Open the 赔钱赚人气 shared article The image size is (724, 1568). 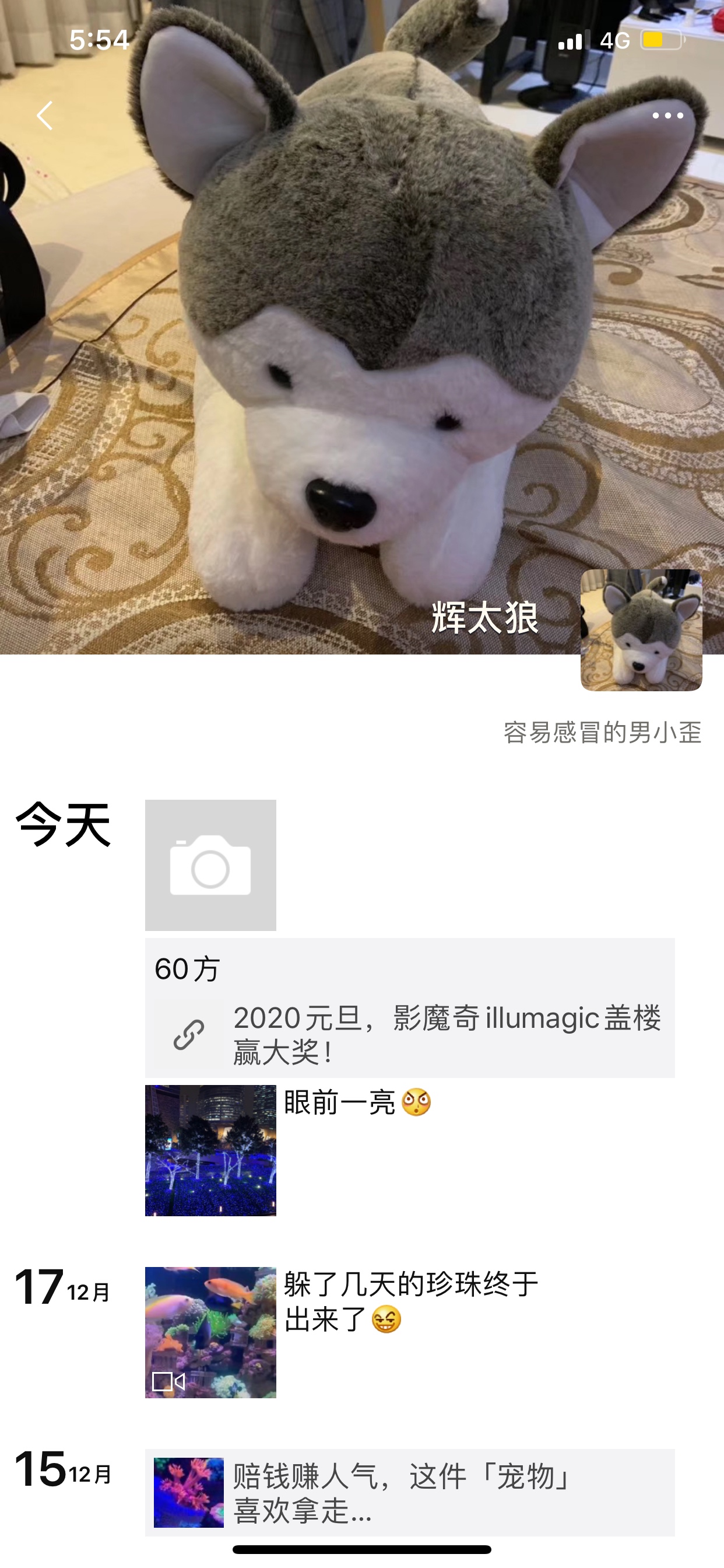pyautogui.click(x=409, y=1493)
